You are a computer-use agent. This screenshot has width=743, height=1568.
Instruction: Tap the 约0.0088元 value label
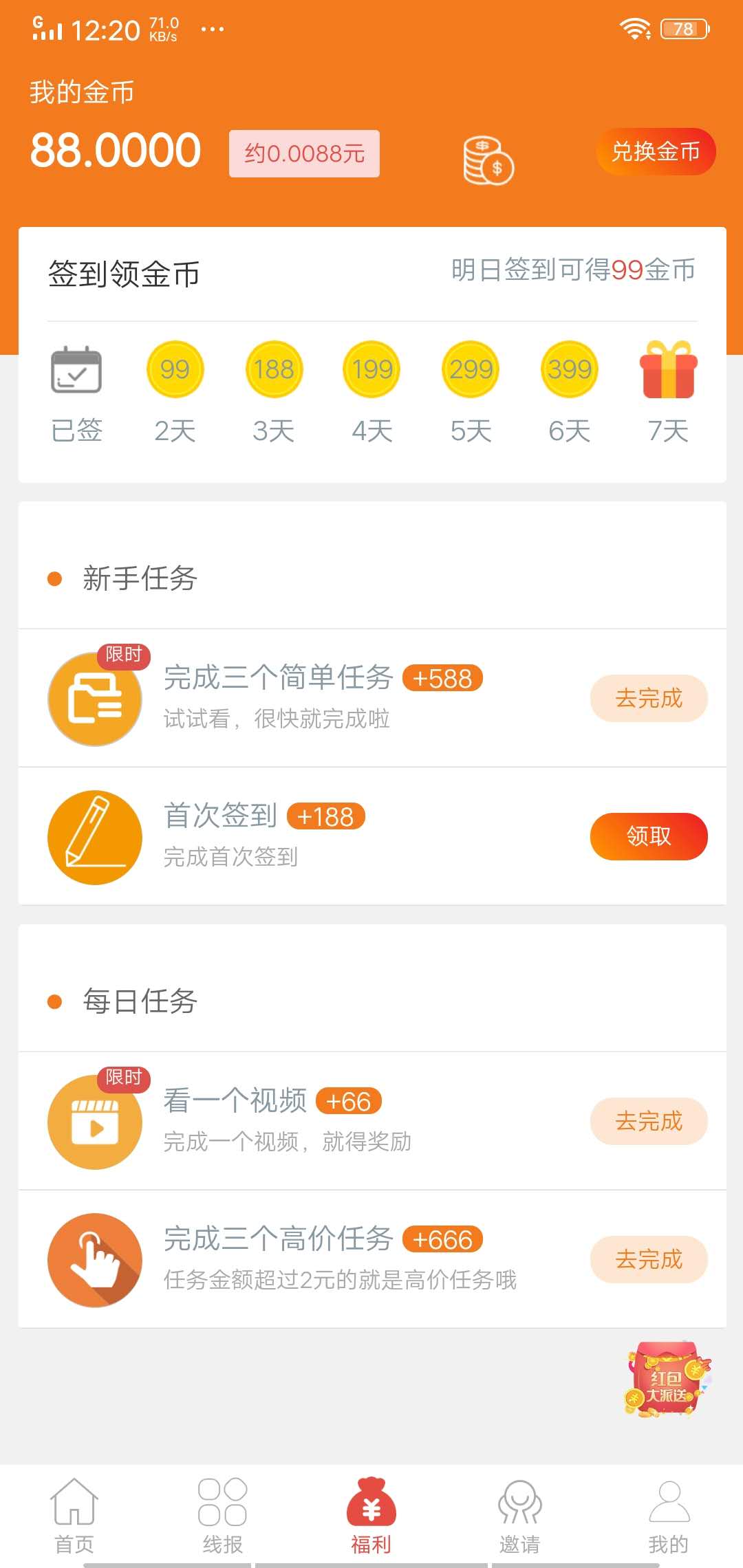click(305, 153)
